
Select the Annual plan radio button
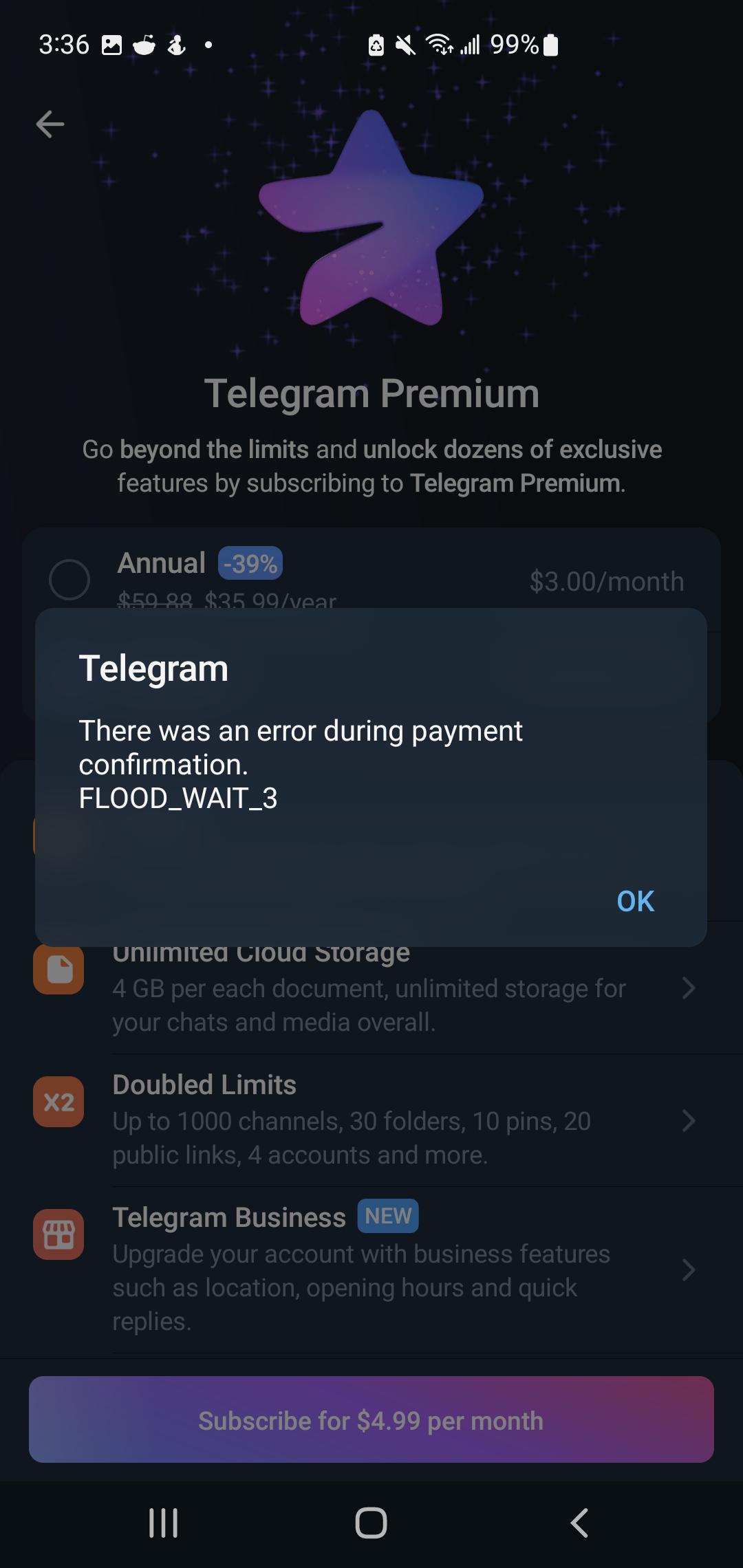point(69,580)
